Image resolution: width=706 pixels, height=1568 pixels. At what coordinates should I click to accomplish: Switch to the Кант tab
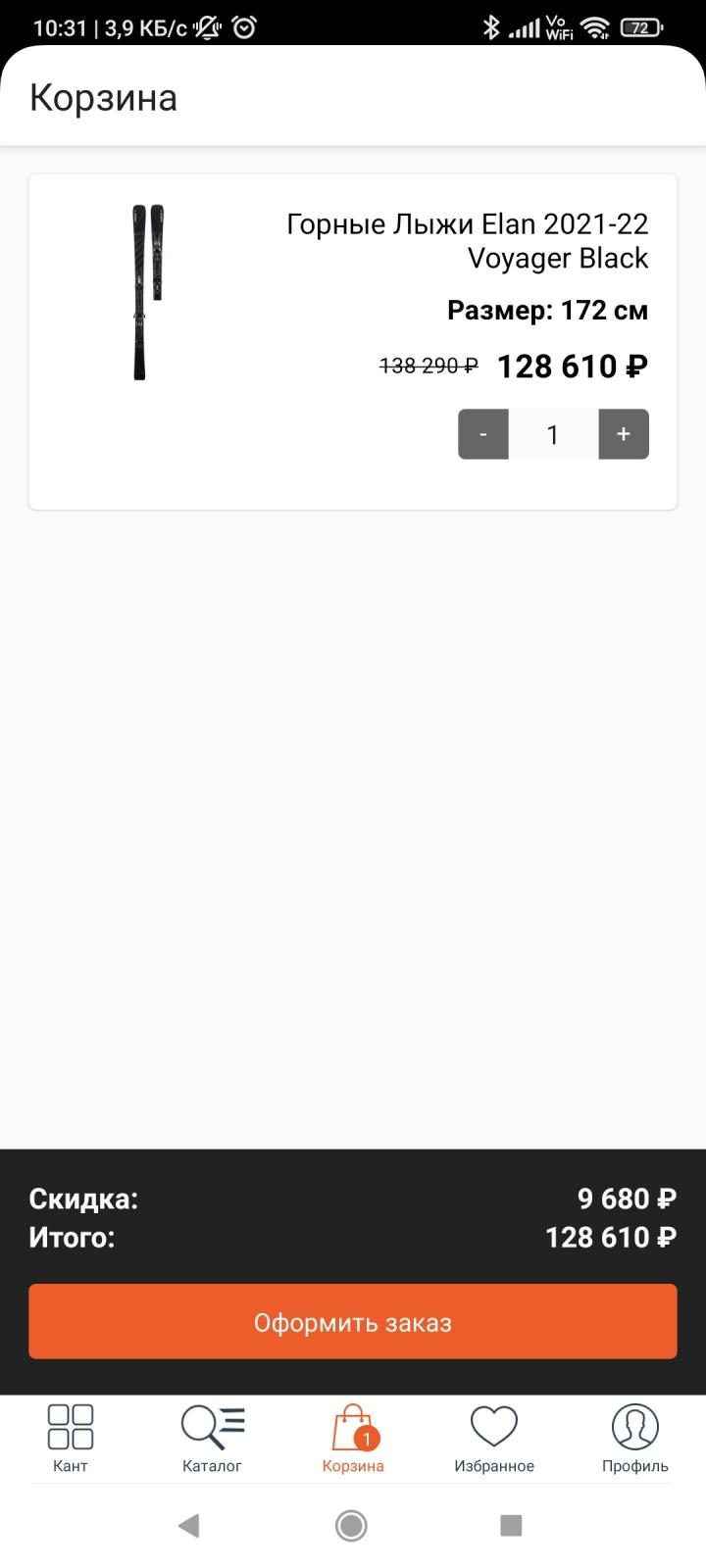click(x=71, y=1439)
